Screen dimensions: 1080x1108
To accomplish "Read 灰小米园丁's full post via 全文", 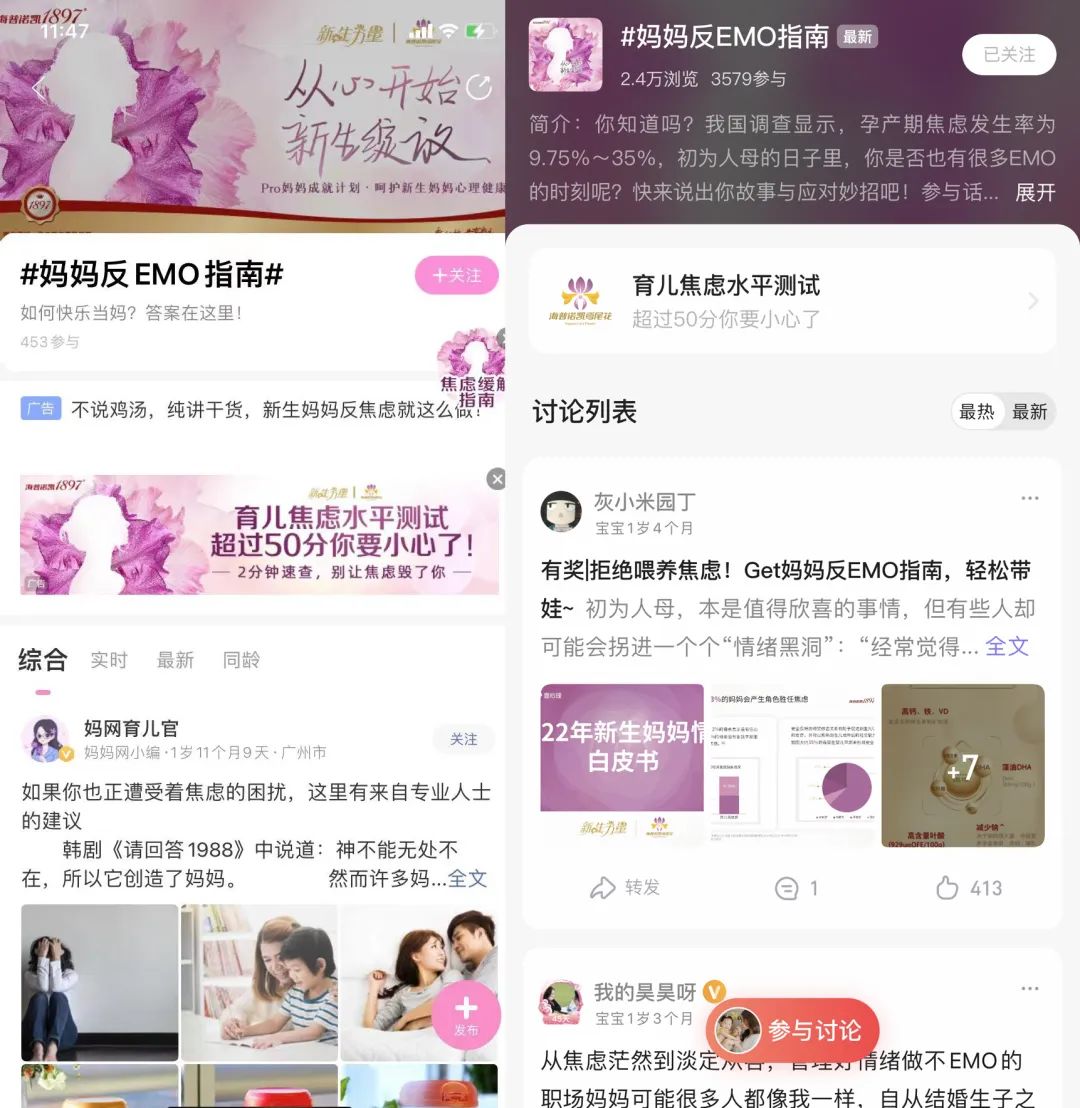I will [1007, 646].
